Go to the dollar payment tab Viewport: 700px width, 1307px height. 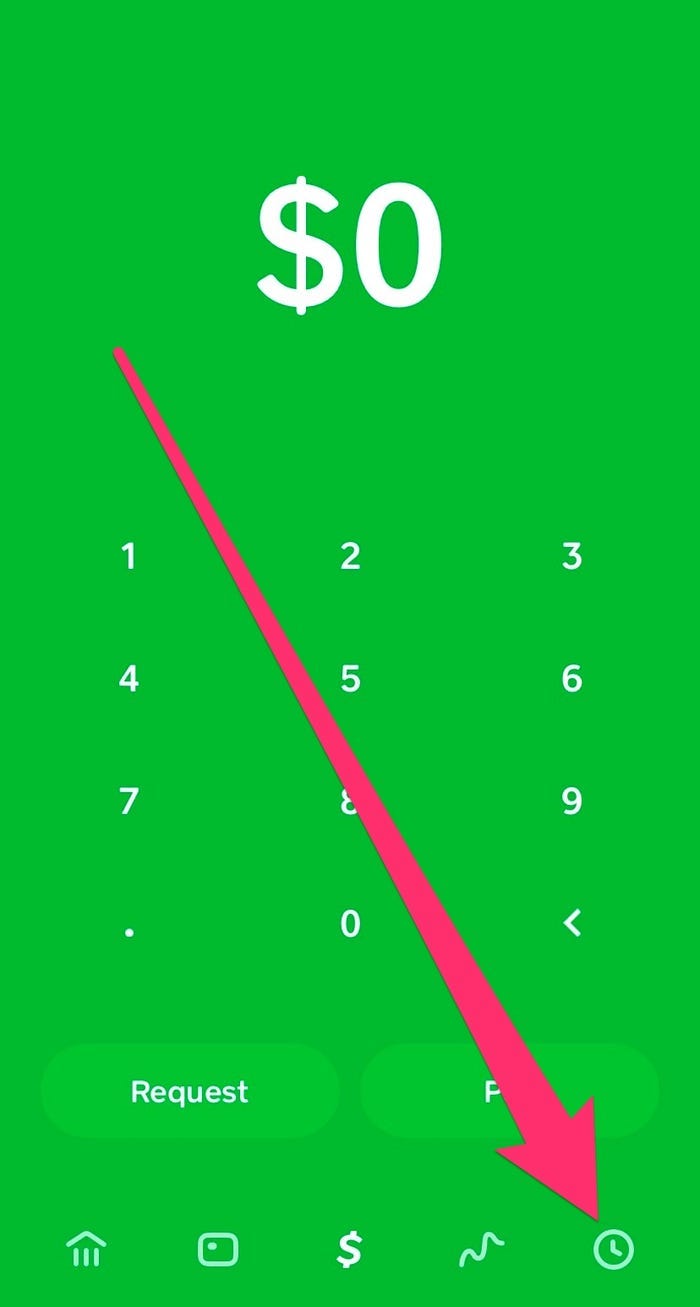(349, 1249)
